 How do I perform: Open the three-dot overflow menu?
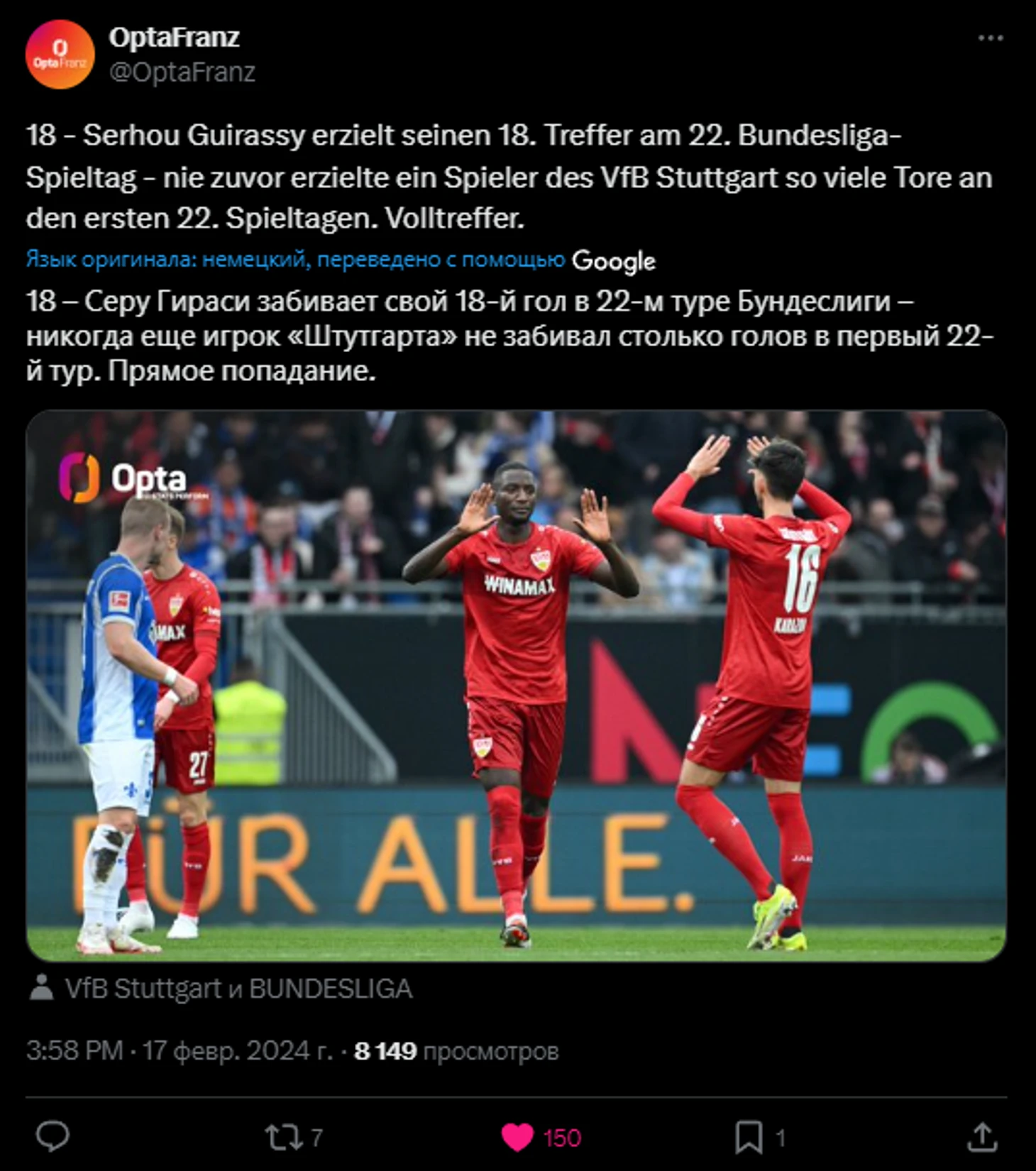990,38
